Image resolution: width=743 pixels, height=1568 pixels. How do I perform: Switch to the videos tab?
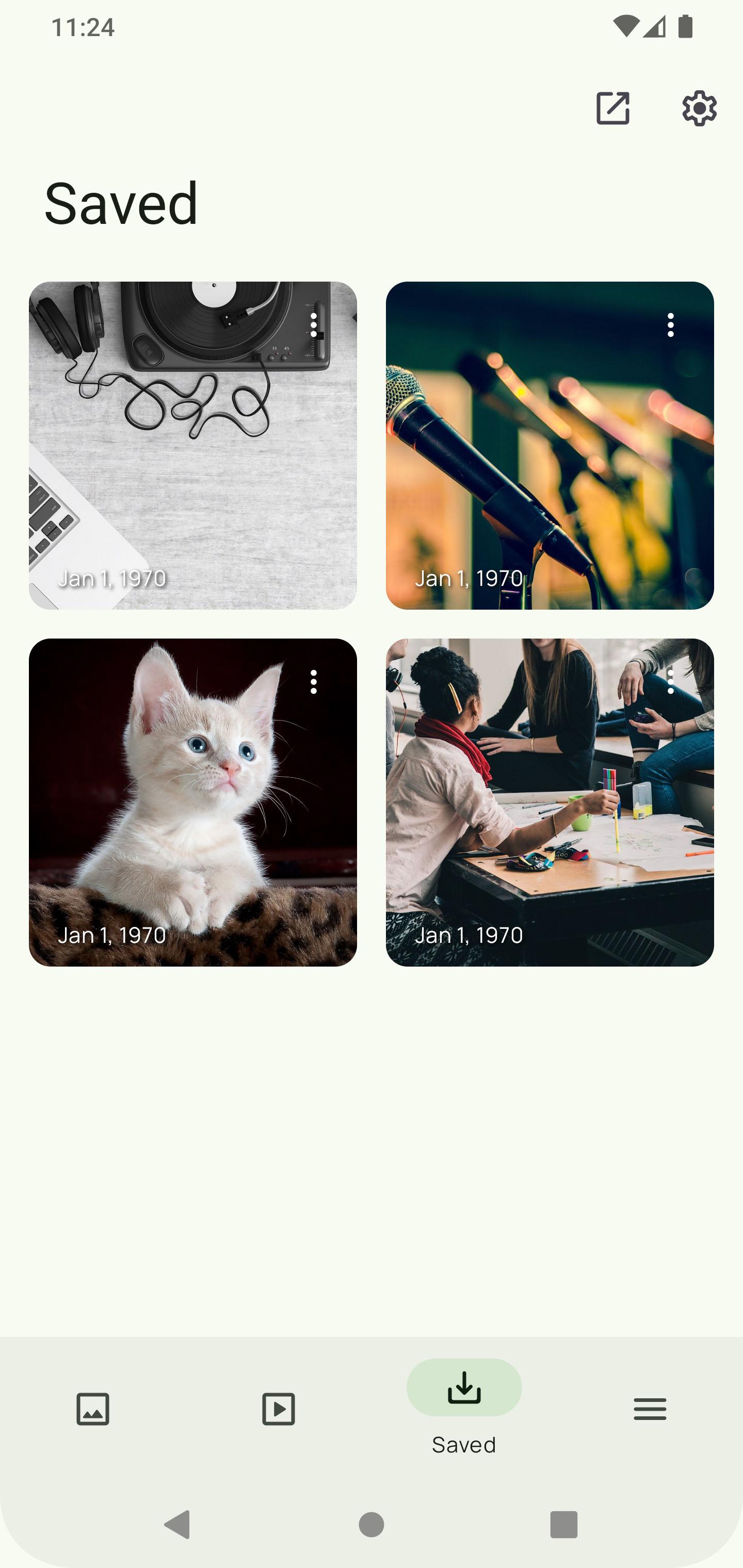[278, 1409]
